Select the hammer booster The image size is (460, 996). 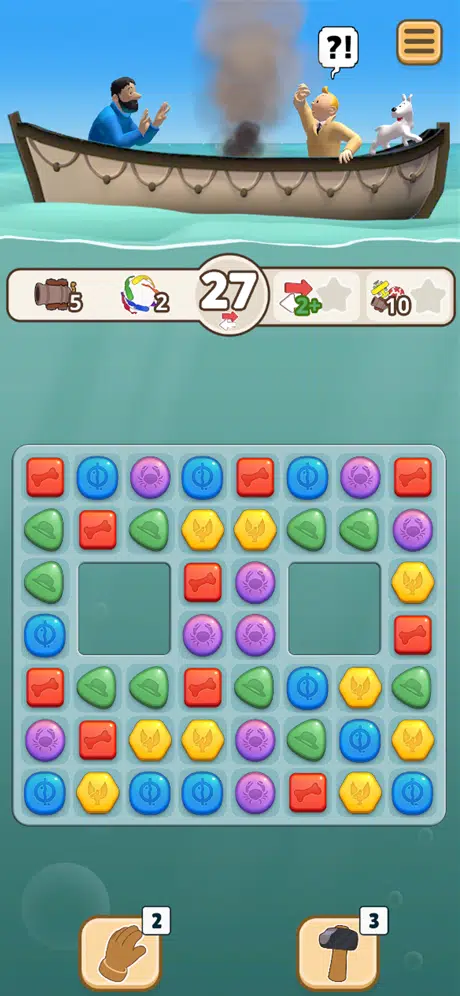pyautogui.click(x=338, y=952)
